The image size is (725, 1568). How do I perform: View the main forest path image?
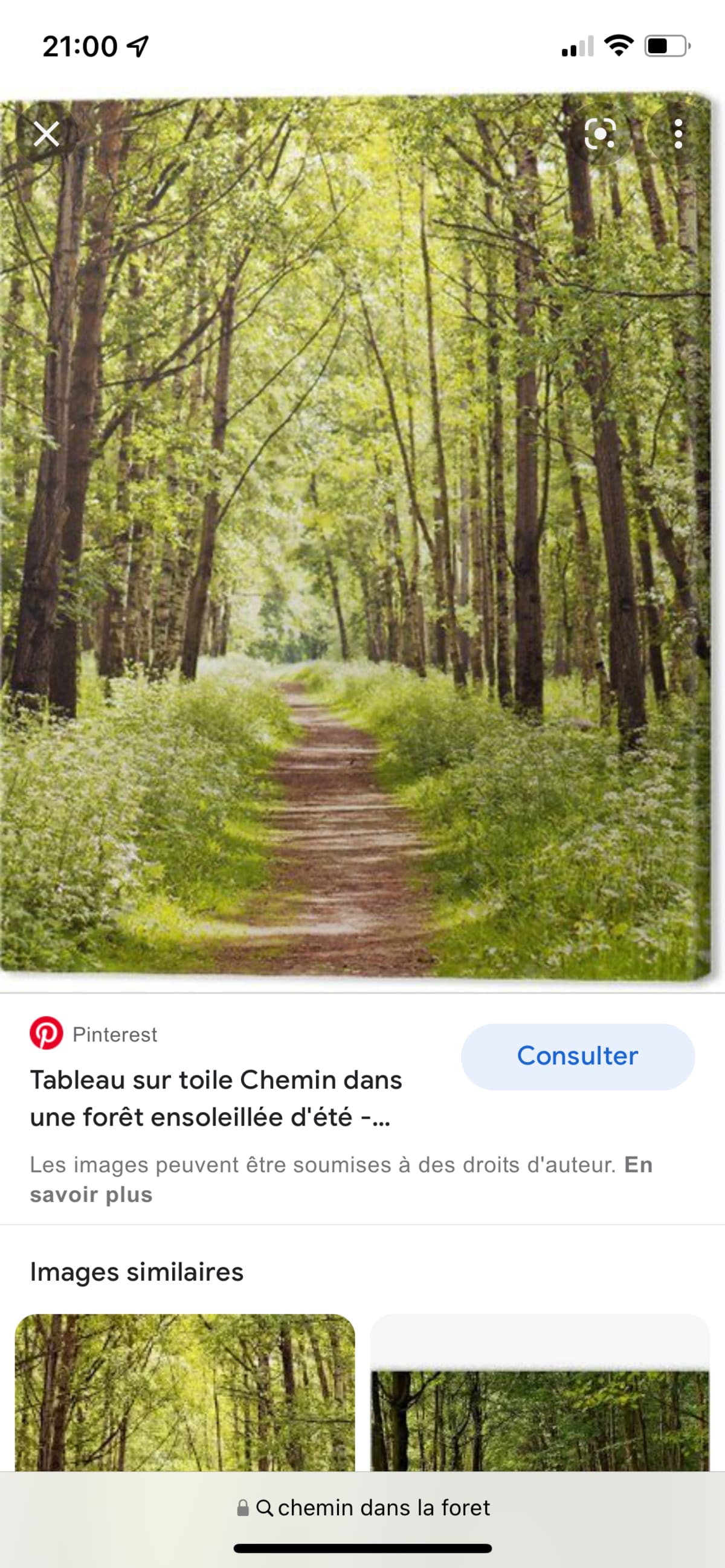[x=356, y=536]
